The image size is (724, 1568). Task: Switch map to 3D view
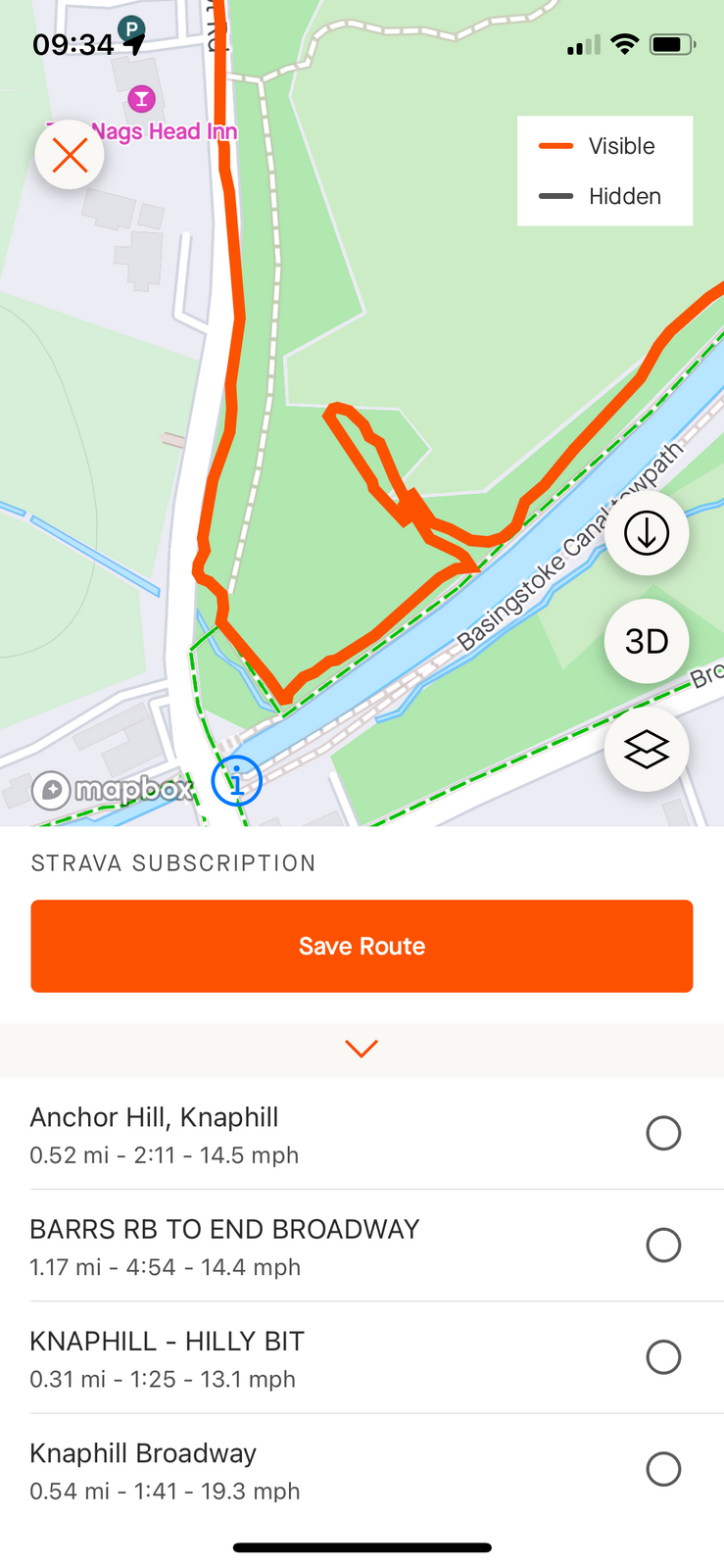(647, 641)
